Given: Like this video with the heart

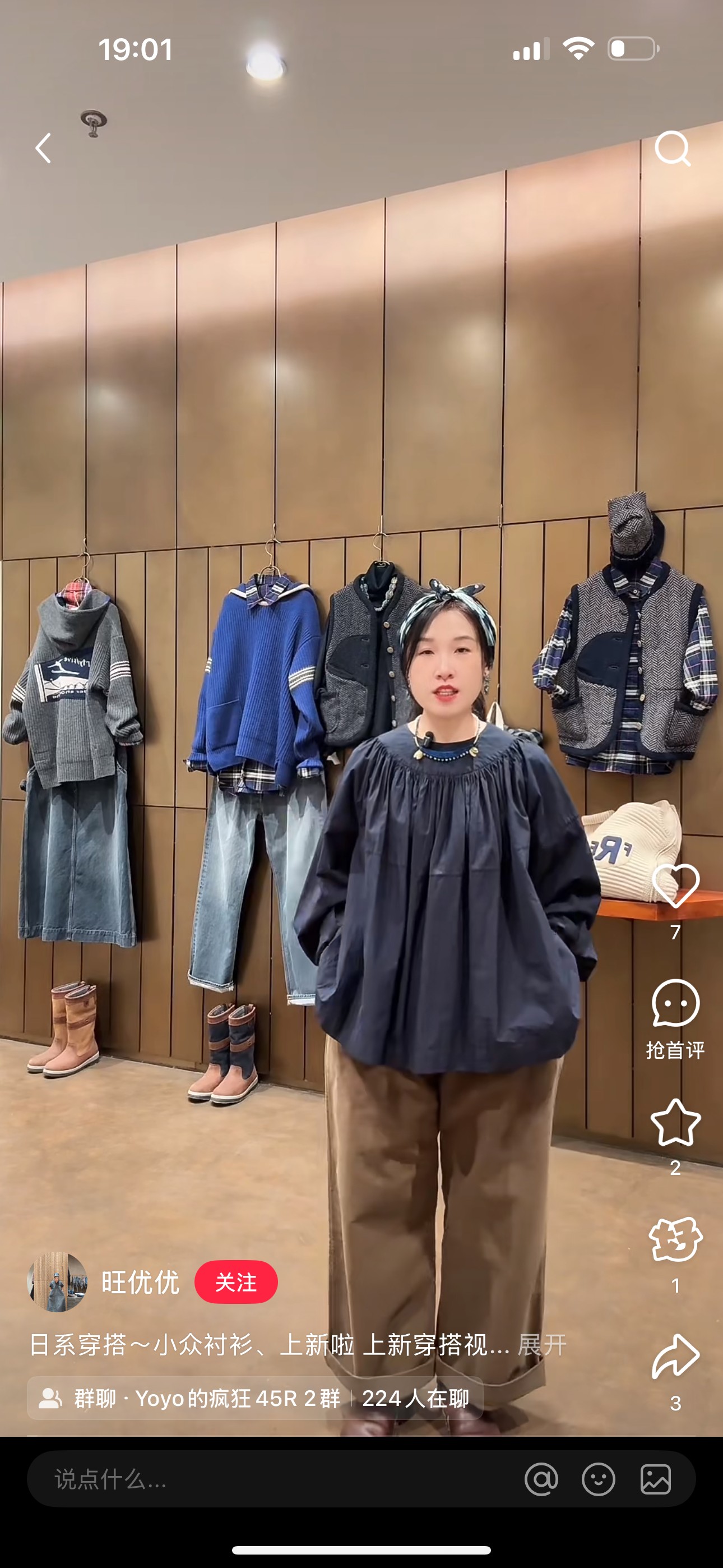Looking at the screenshot, I should tap(675, 885).
